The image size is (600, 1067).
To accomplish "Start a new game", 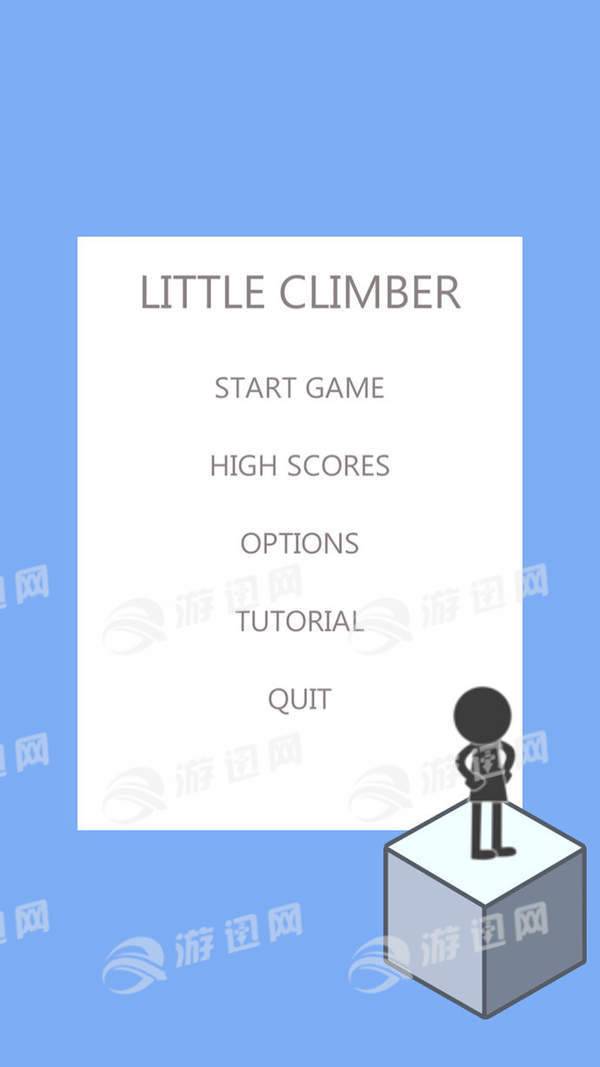I will (x=299, y=388).
